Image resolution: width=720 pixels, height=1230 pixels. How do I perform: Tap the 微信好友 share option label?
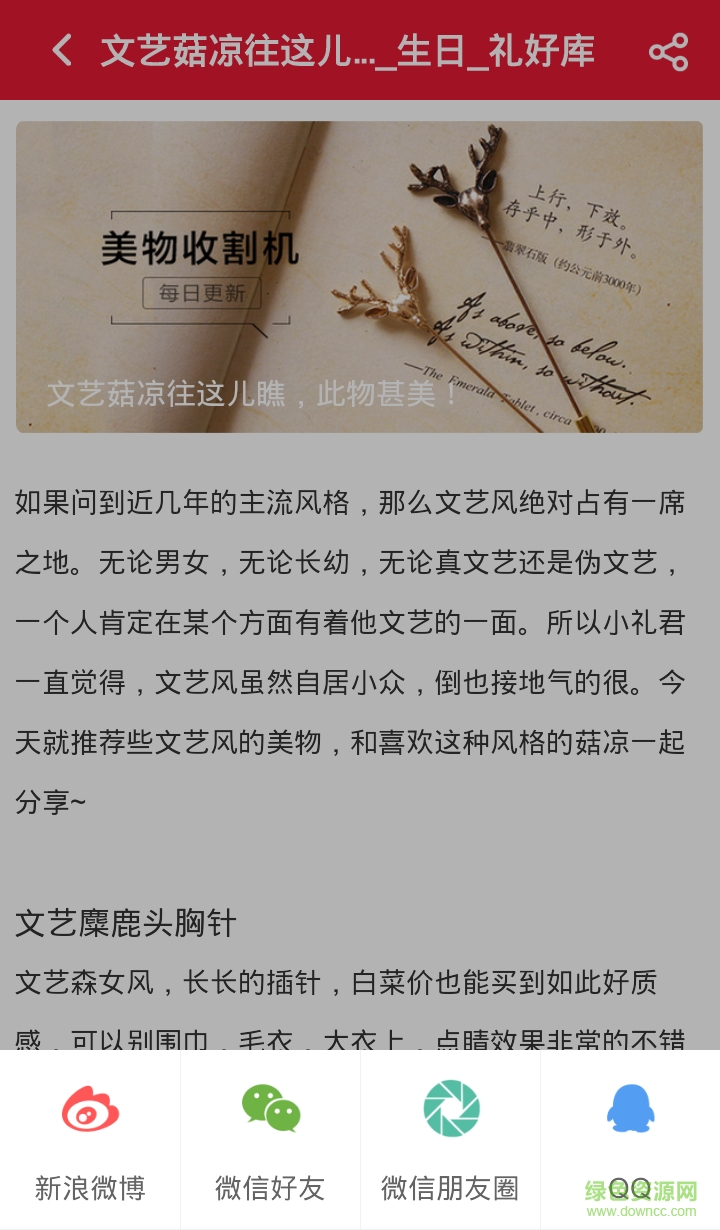[x=270, y=1190]
